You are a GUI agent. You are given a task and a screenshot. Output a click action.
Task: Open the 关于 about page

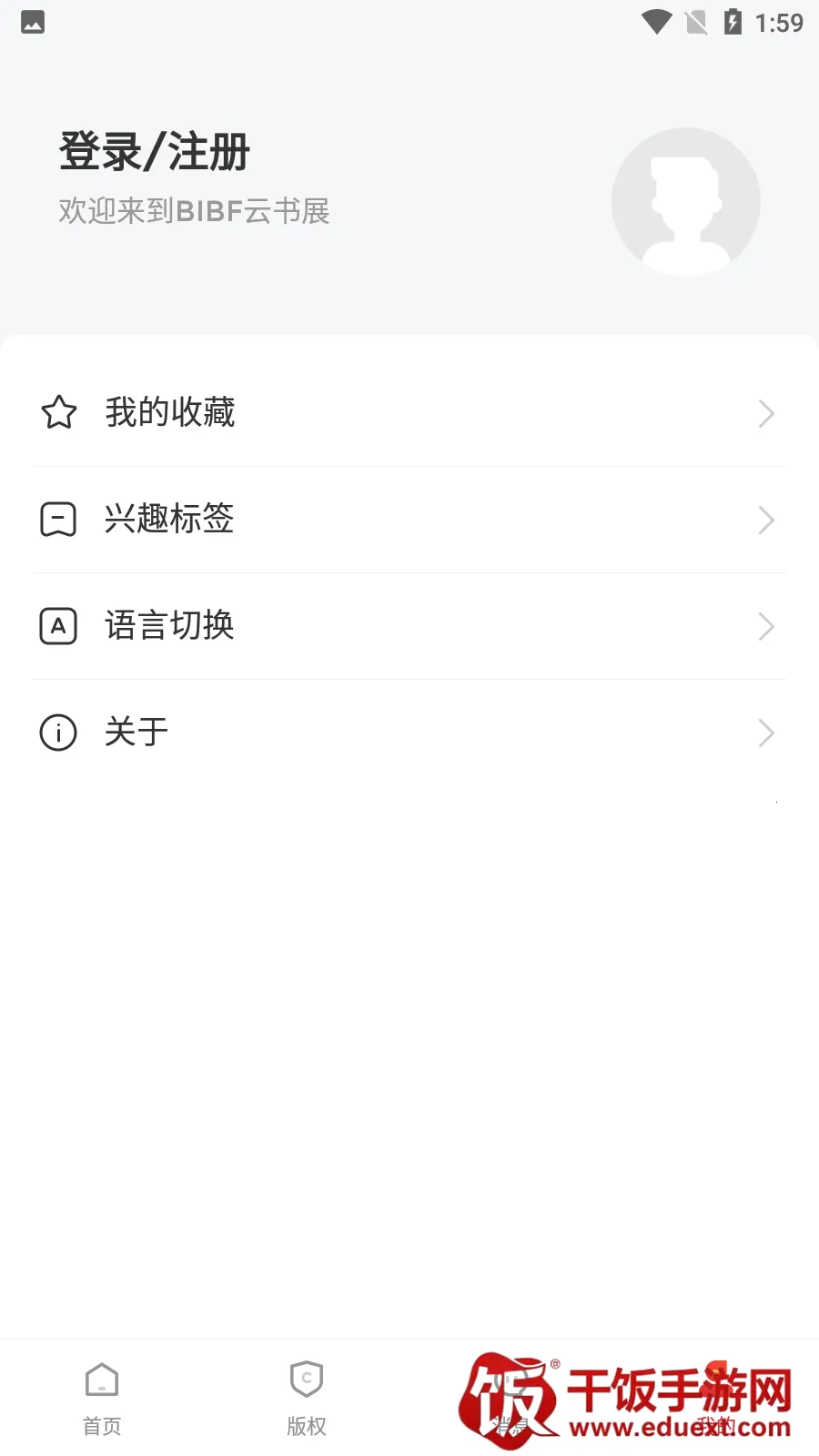[x=136, y=733]
